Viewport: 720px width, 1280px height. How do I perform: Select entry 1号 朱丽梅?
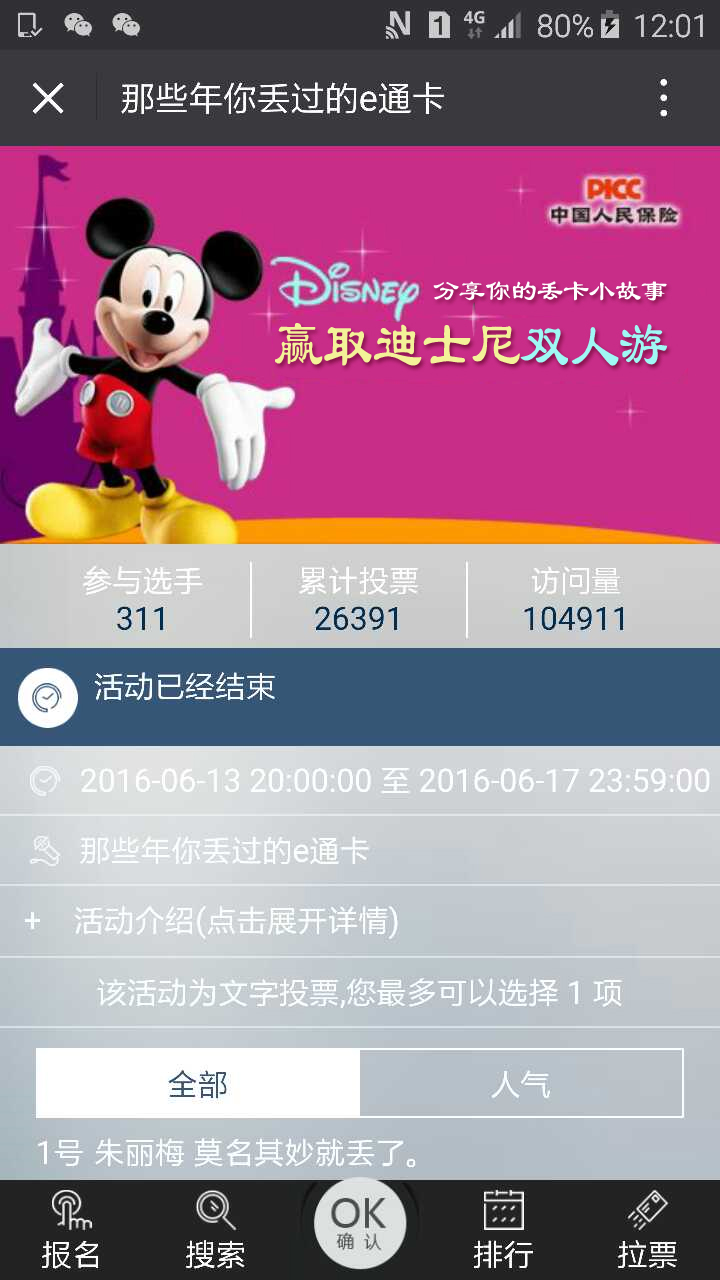(x=228, y=1154)
